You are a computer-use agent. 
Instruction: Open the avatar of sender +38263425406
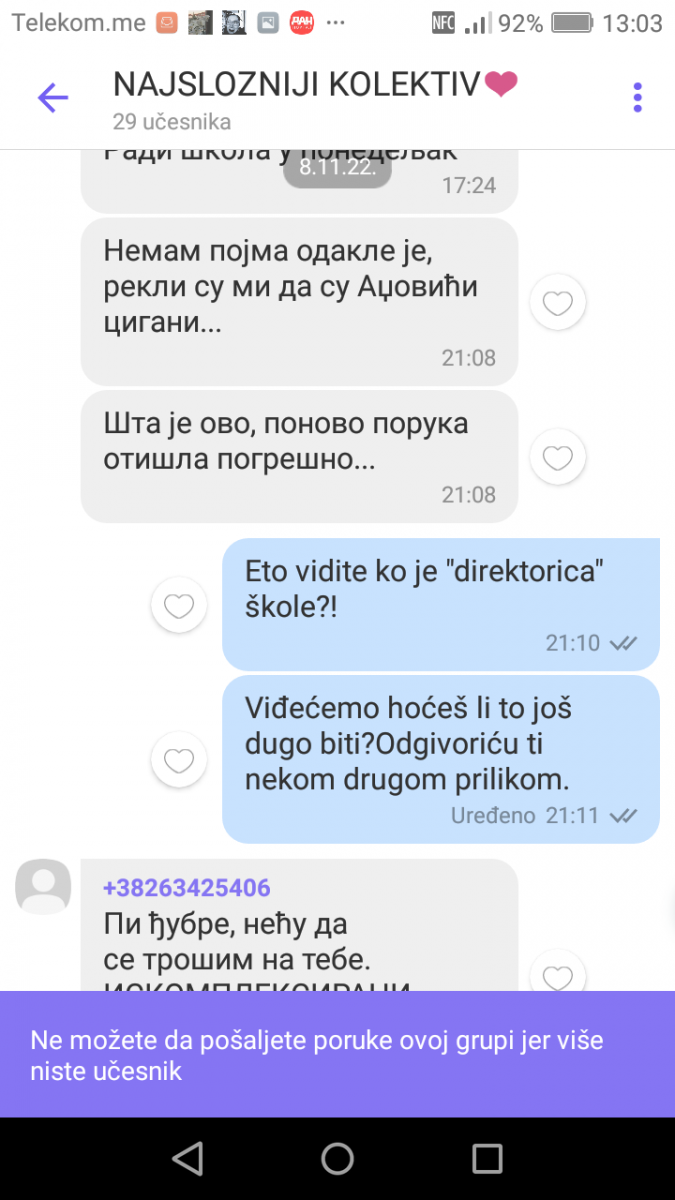point(43,886)
